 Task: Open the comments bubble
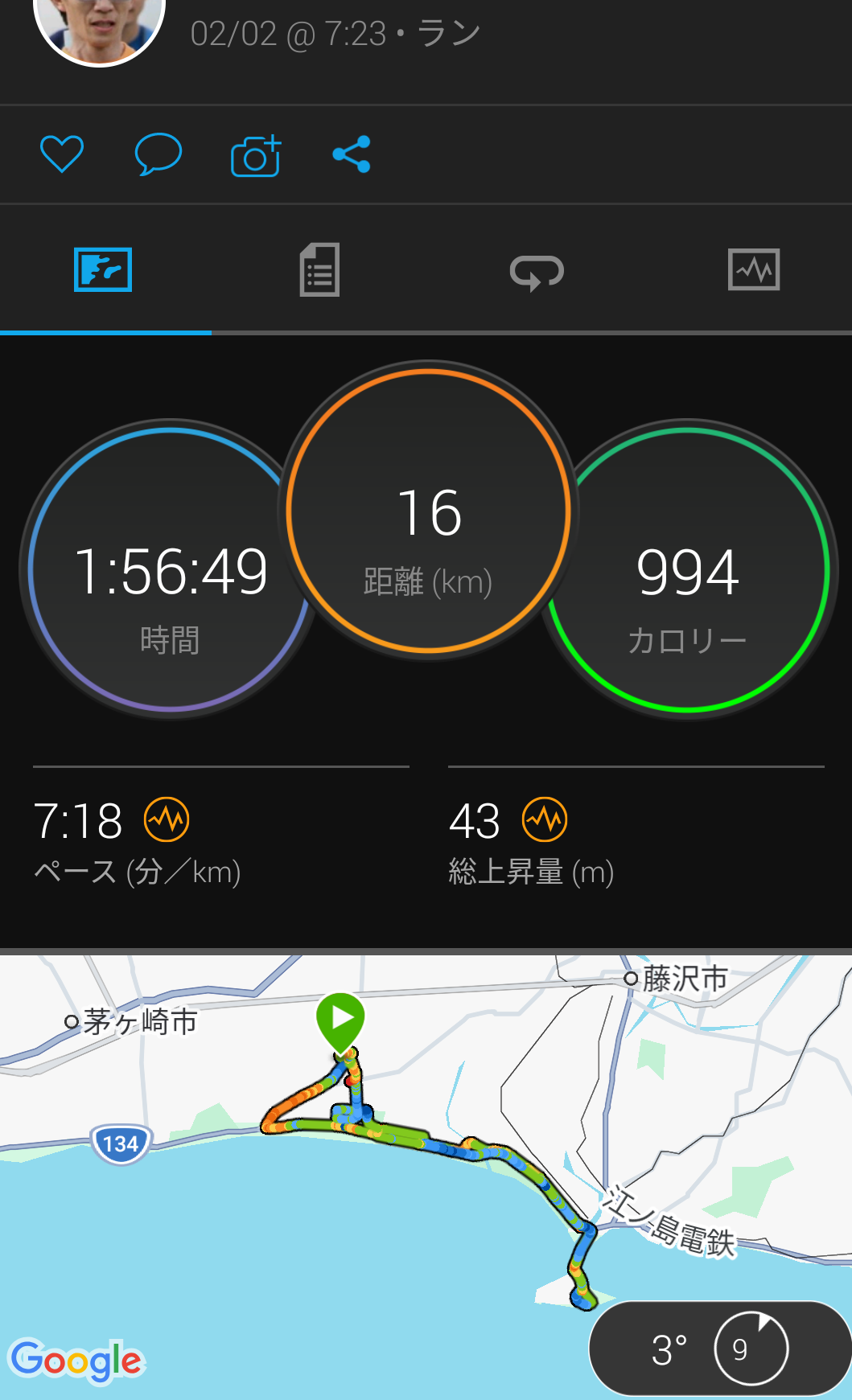[x=158, y=154]
